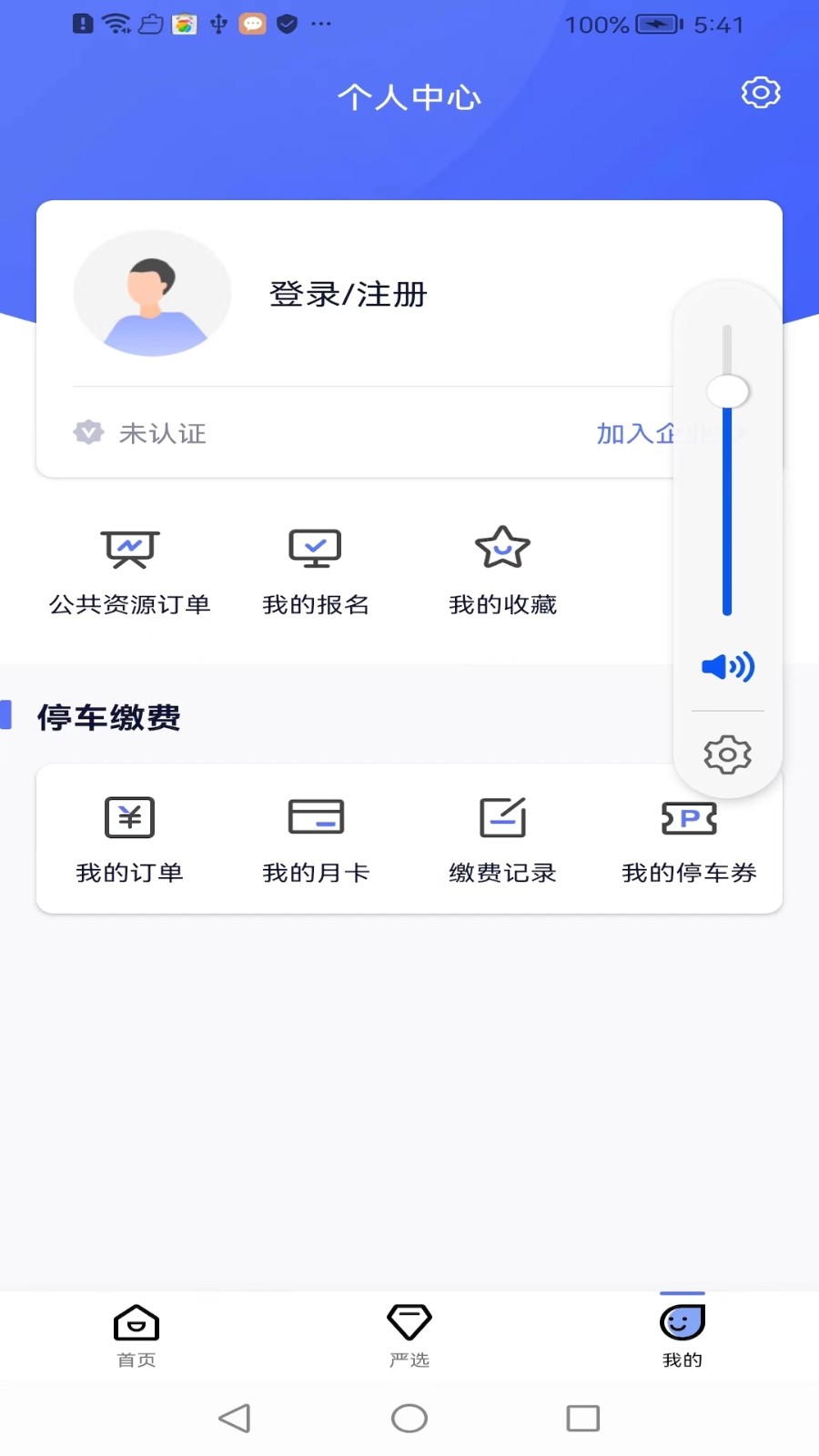819x1456 pixels.
Task: Open 我的订单 parking orders
Action: pos(128,839)
